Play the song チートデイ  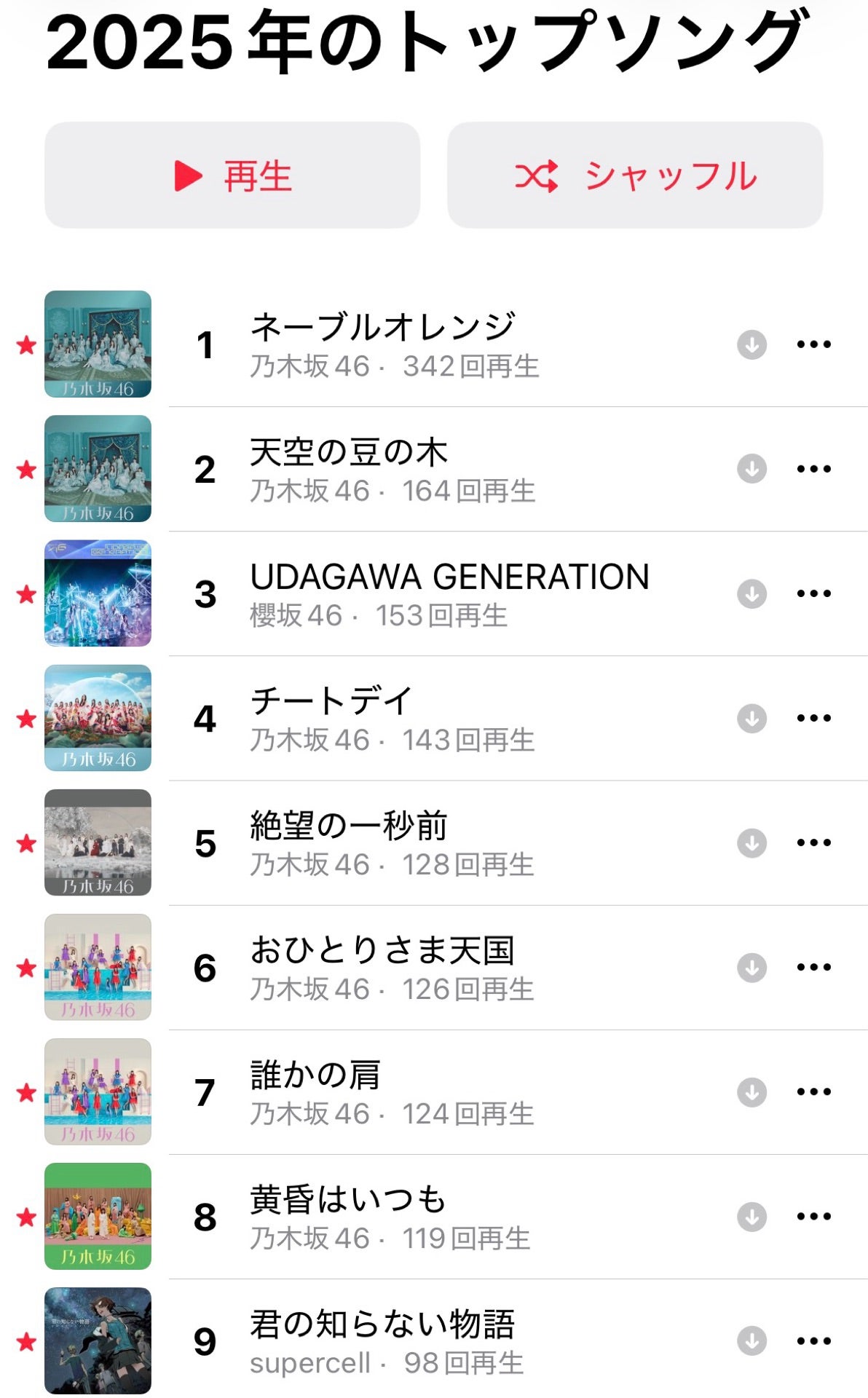[331, 701]
